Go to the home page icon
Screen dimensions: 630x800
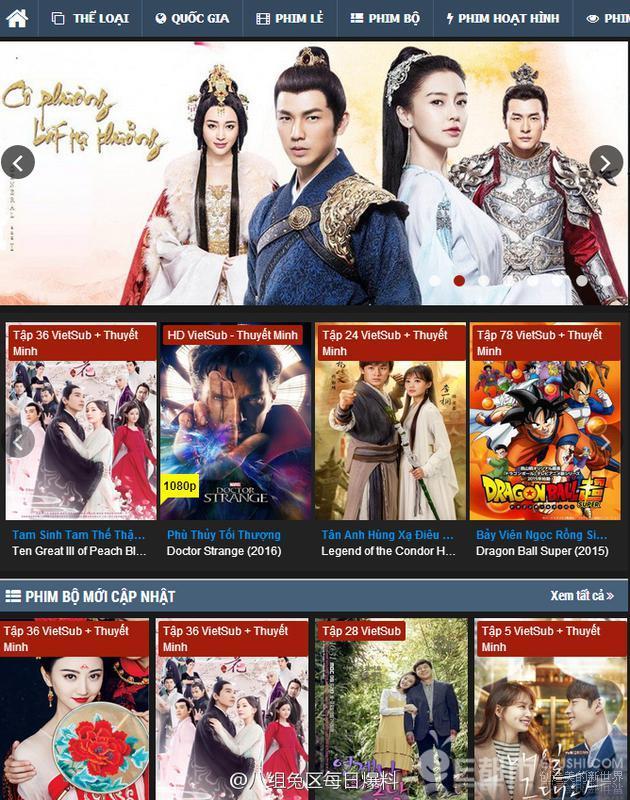click(17, 18)
